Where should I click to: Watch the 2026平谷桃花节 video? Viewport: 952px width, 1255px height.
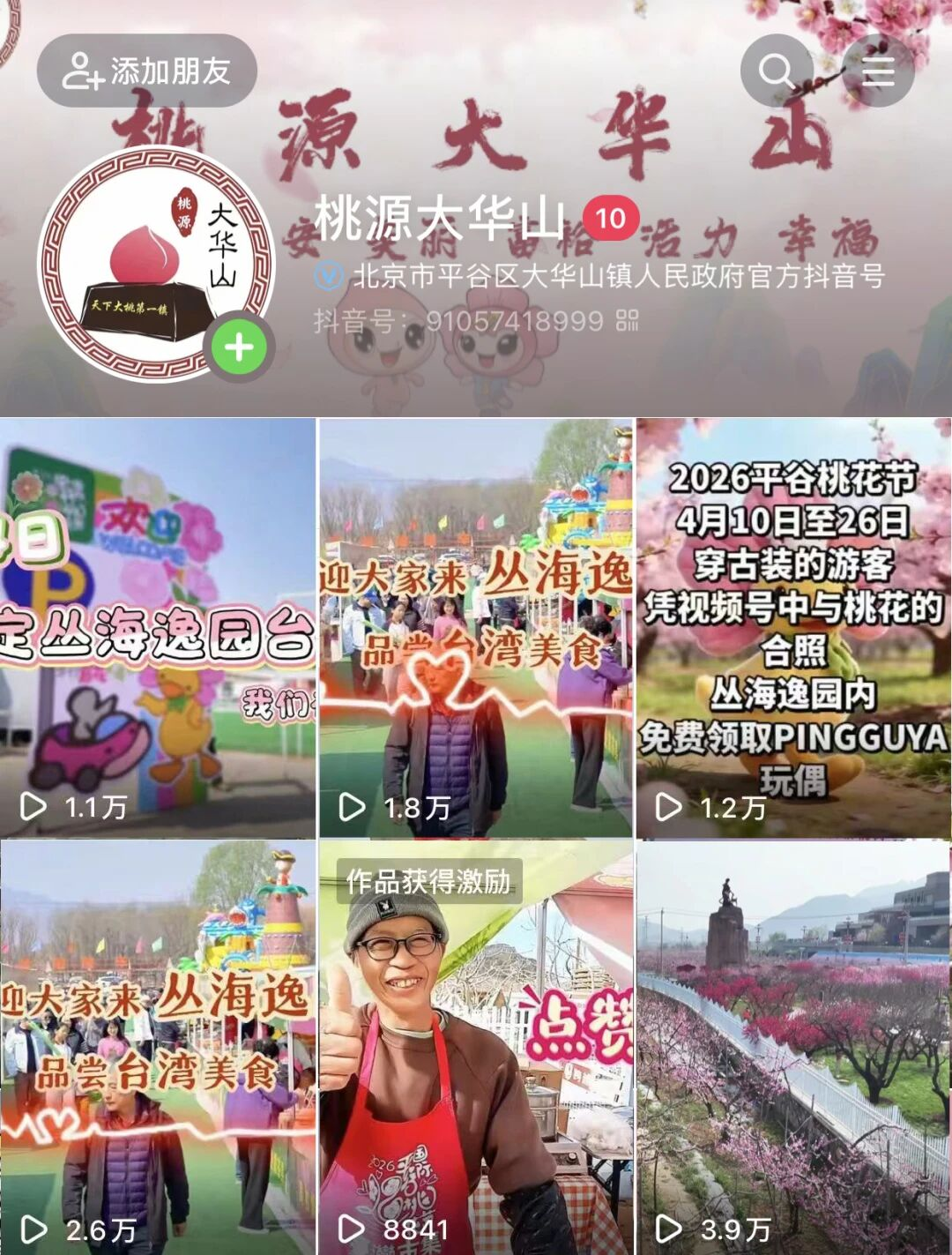(x=793, y=628)
